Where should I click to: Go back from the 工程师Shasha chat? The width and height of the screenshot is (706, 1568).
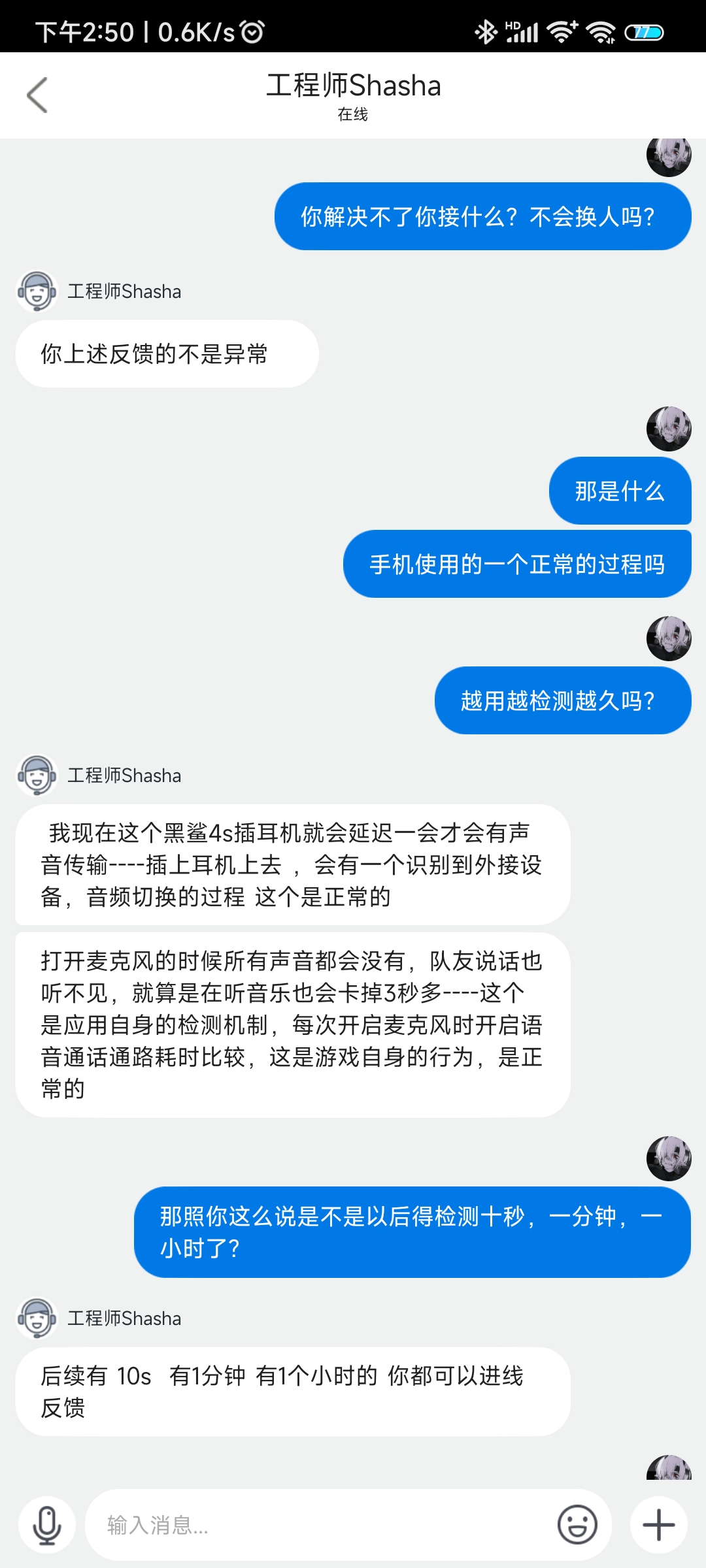[37, 95]
